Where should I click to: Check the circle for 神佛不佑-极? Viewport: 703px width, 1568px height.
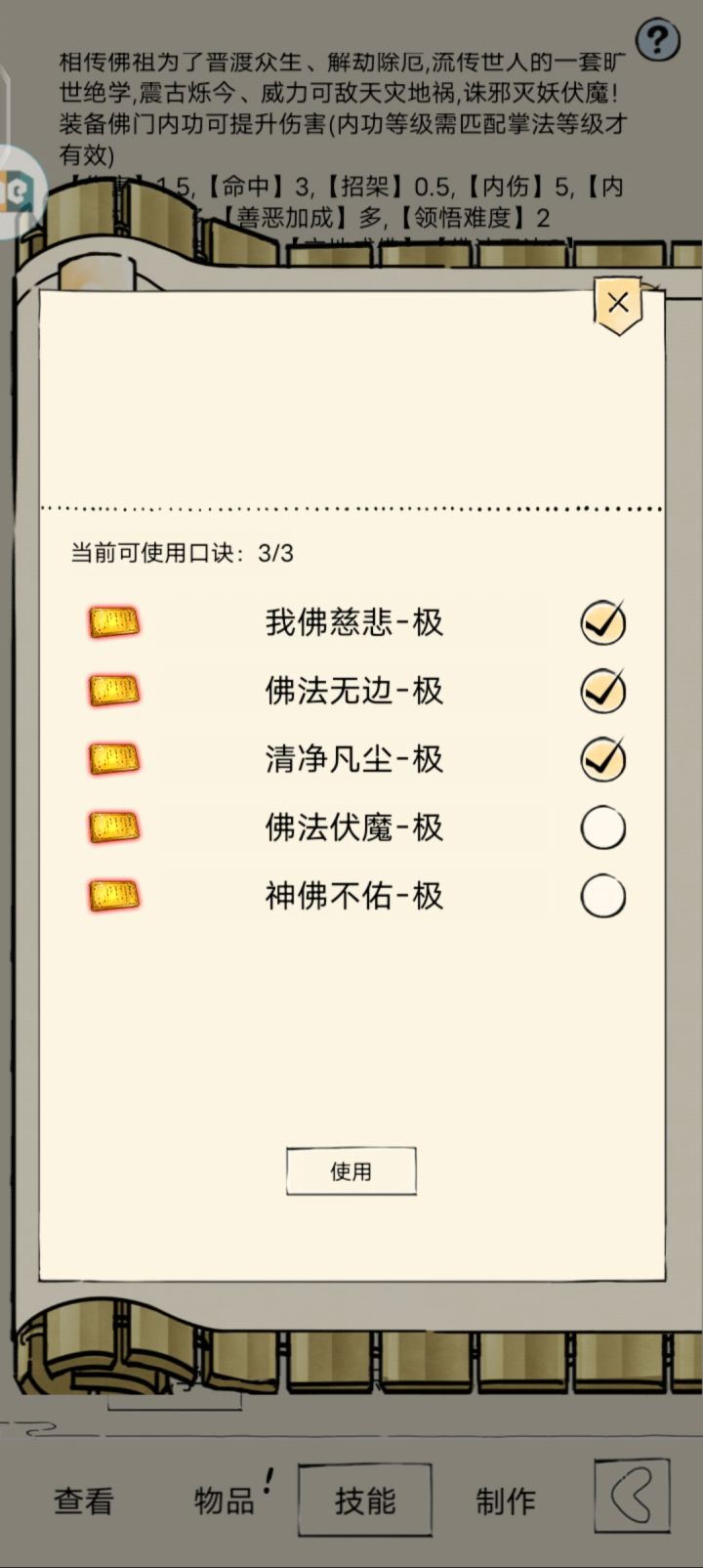coord(602,896)
